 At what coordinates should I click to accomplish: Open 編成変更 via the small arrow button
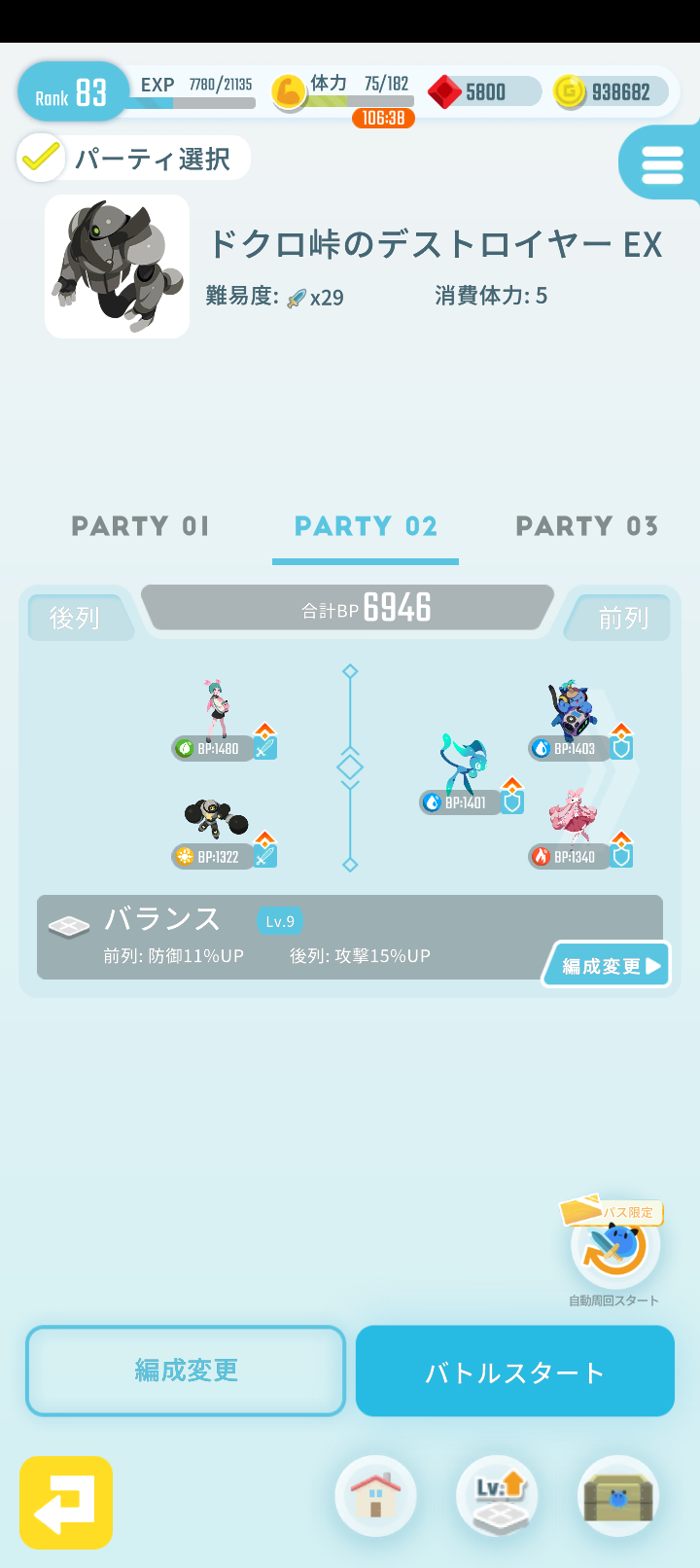pyautogui.click(x=605, y=964)
